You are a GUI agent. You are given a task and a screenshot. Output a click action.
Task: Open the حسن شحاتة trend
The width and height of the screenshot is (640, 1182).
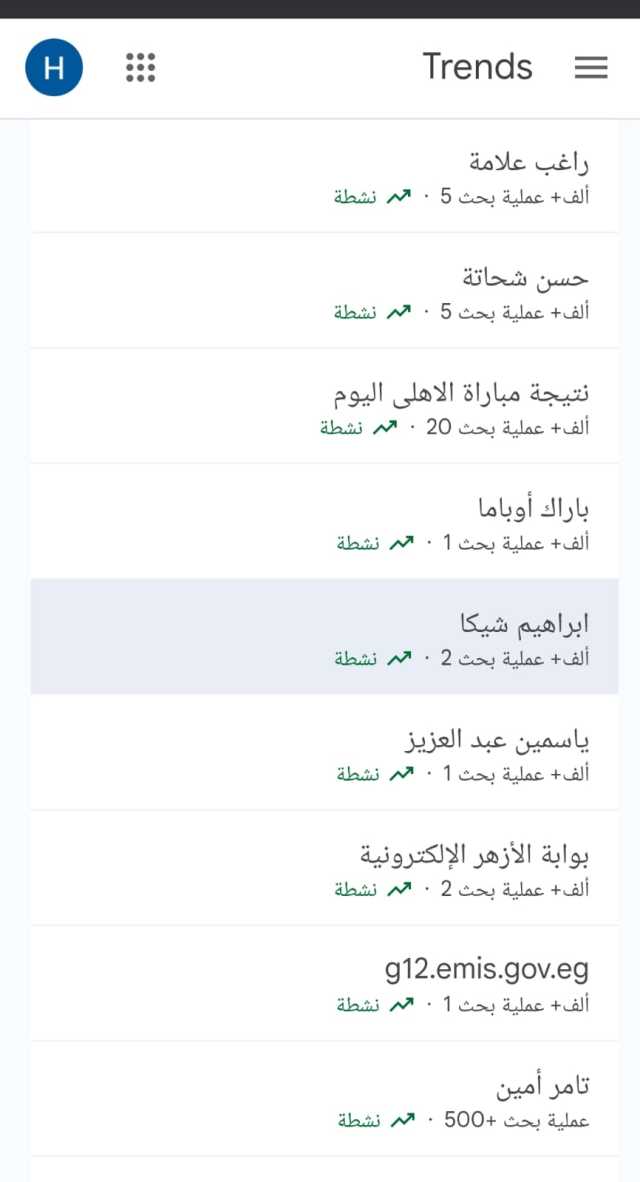click(324, 291)
